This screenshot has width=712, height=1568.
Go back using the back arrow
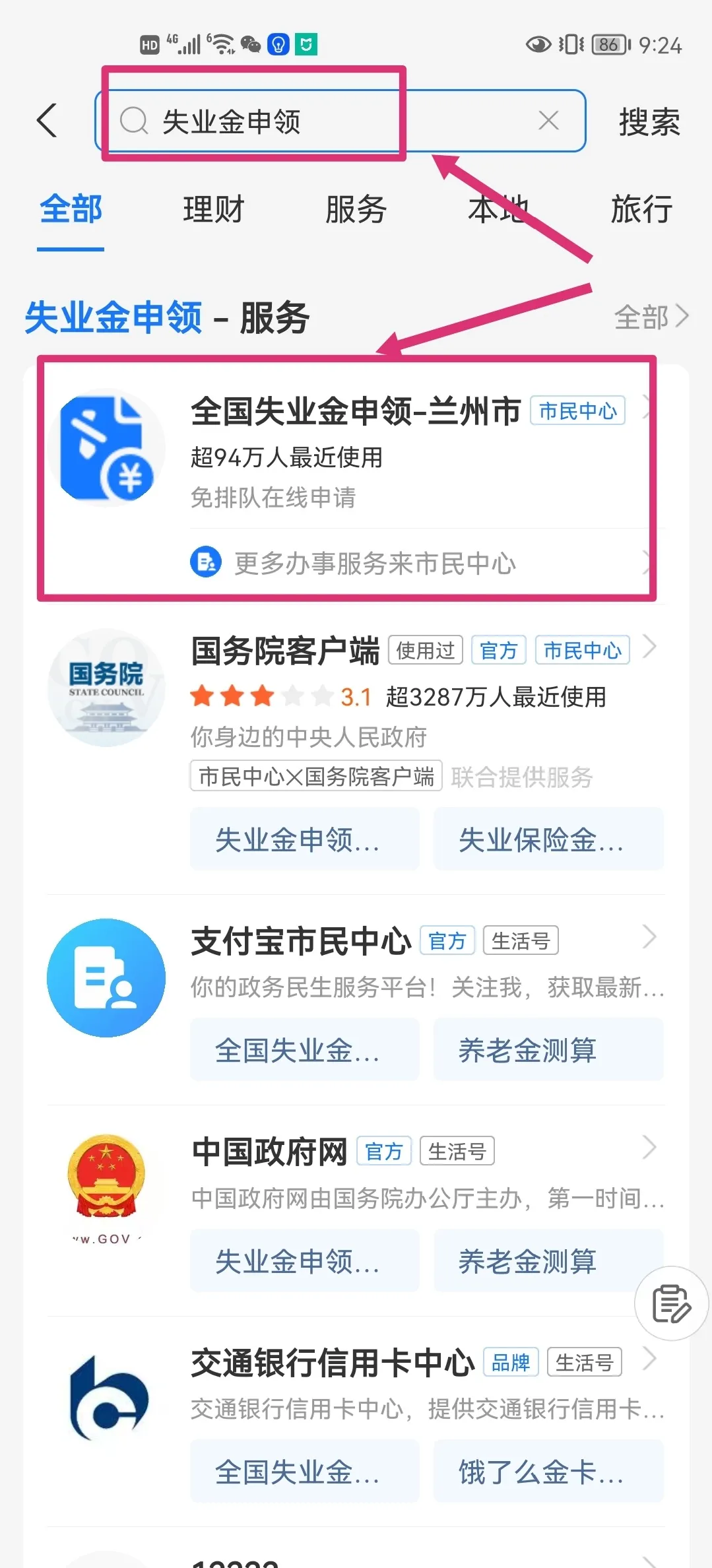pos(47,121)
